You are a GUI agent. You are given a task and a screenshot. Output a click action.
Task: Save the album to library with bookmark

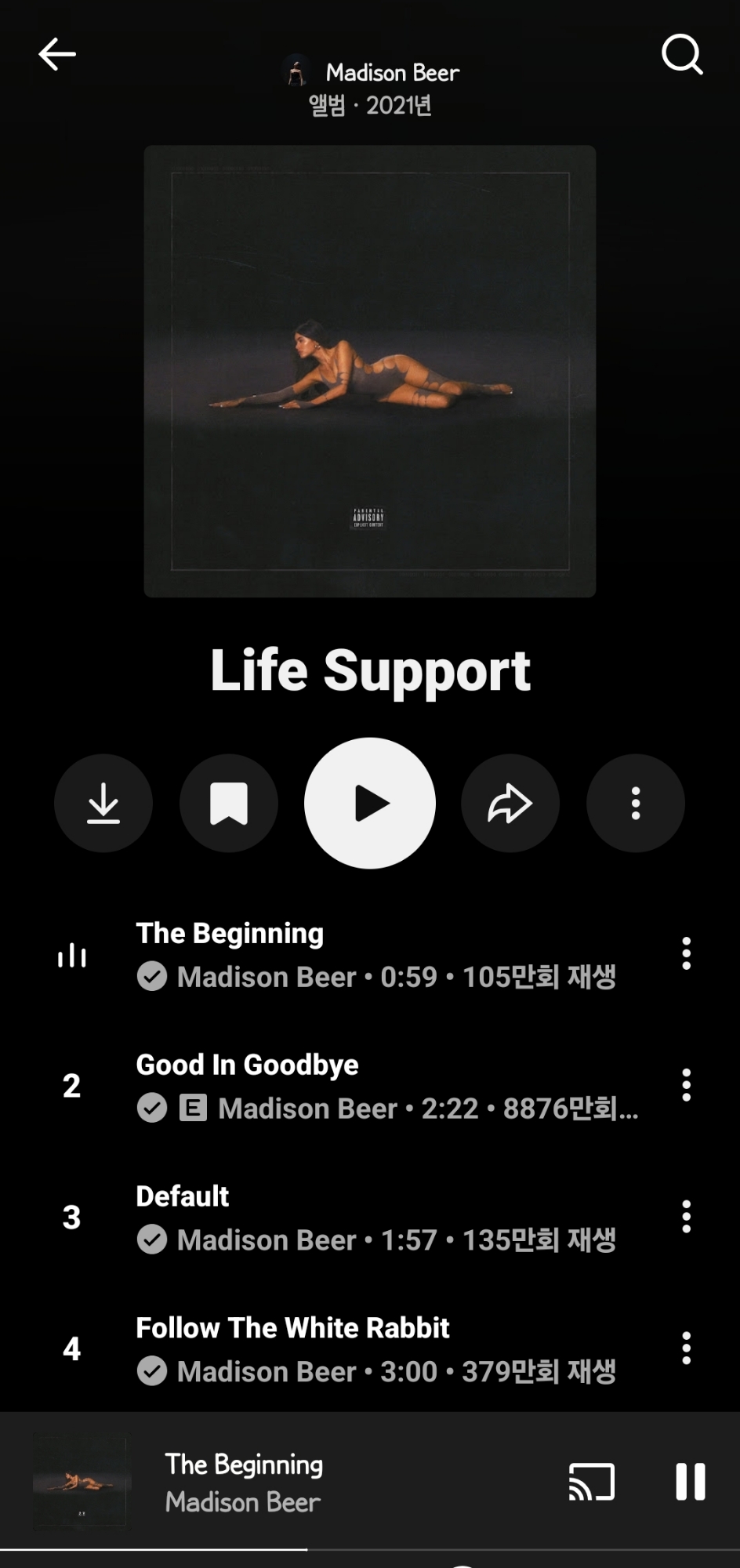[229, 804]
